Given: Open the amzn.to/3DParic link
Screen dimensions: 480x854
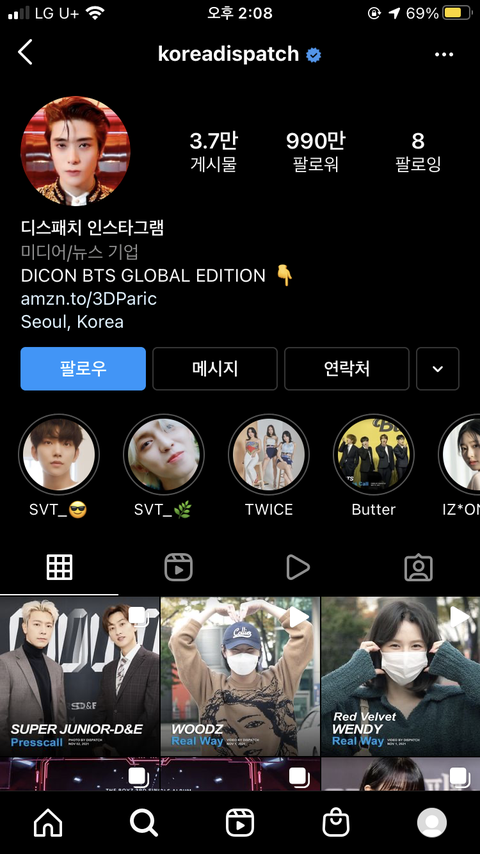Looking at the screenshot, I should [x=89, y=298].
